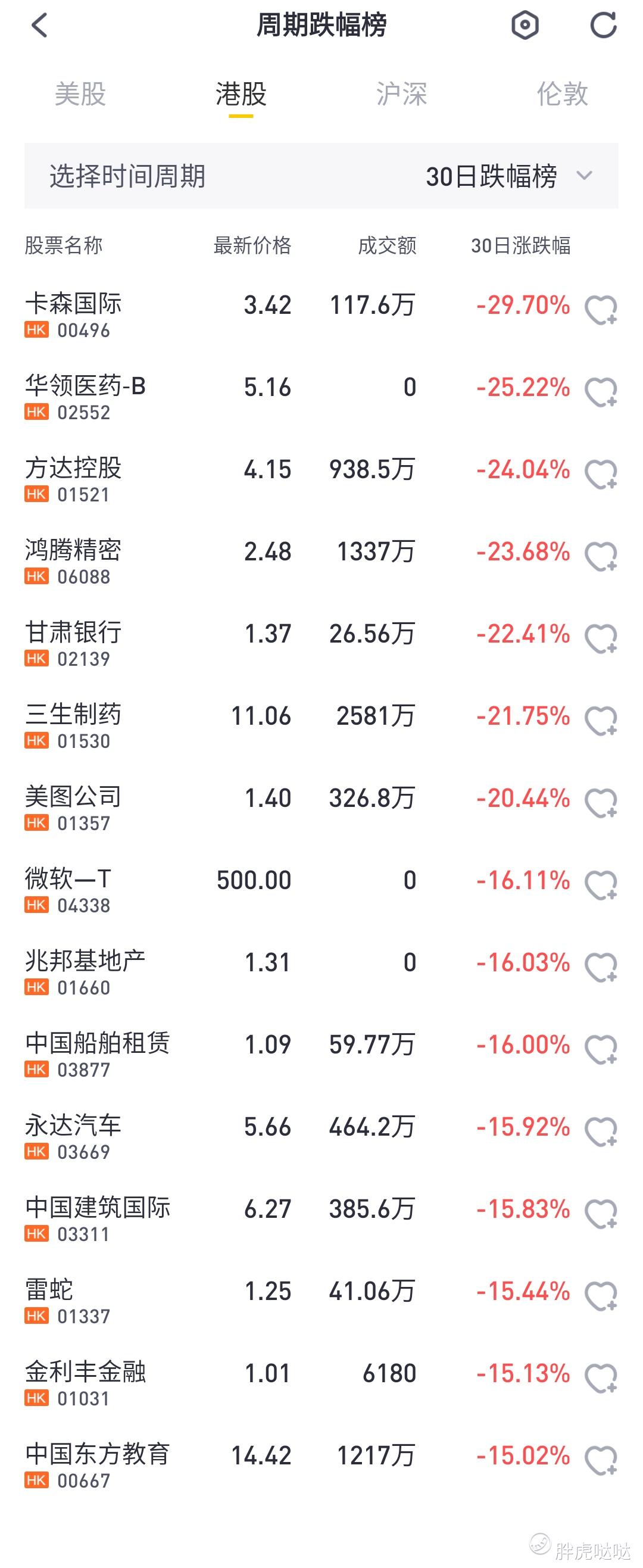Switch to the 伦敦 tab

[562, 94]
